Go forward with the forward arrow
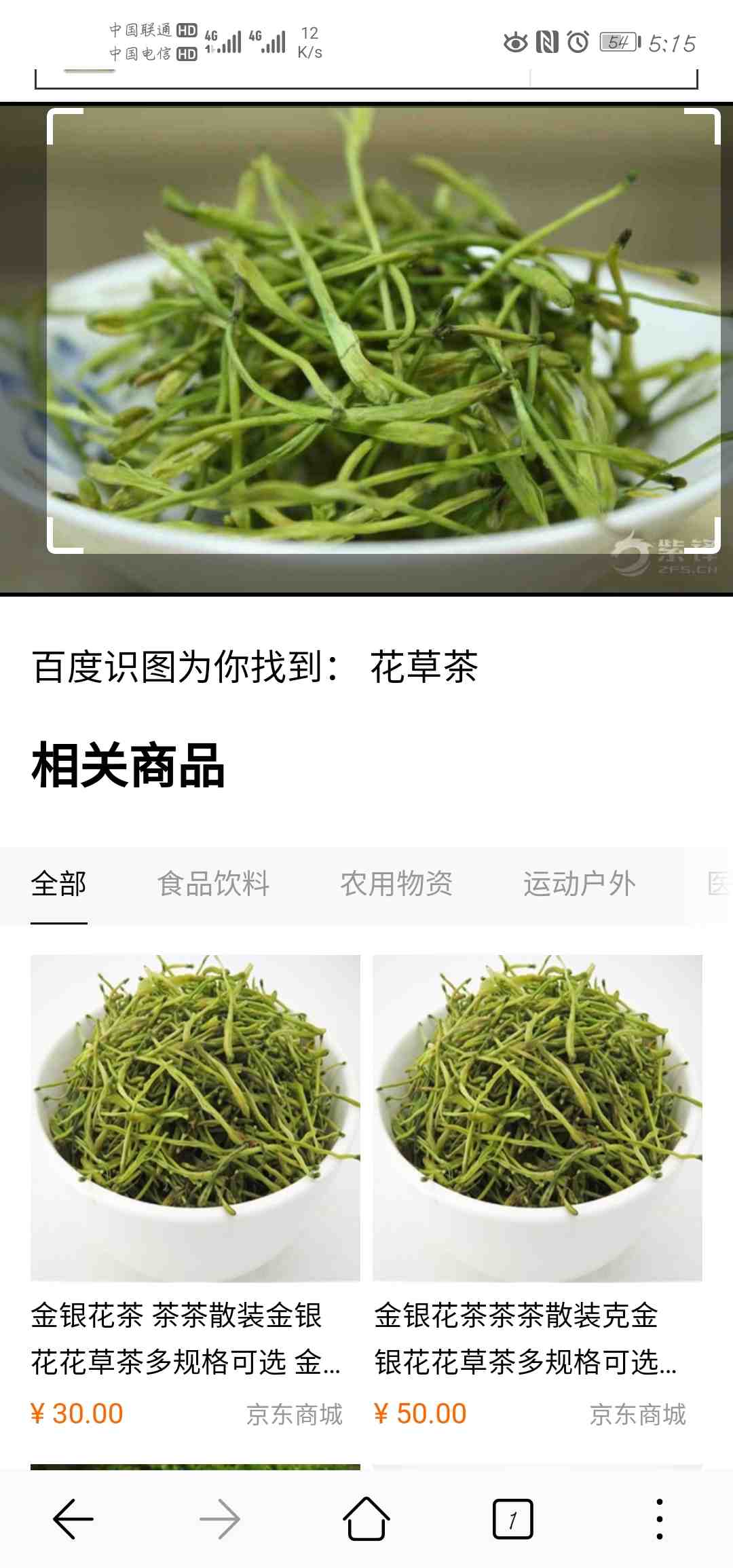733x1568 pixels. coord(220,1519)
